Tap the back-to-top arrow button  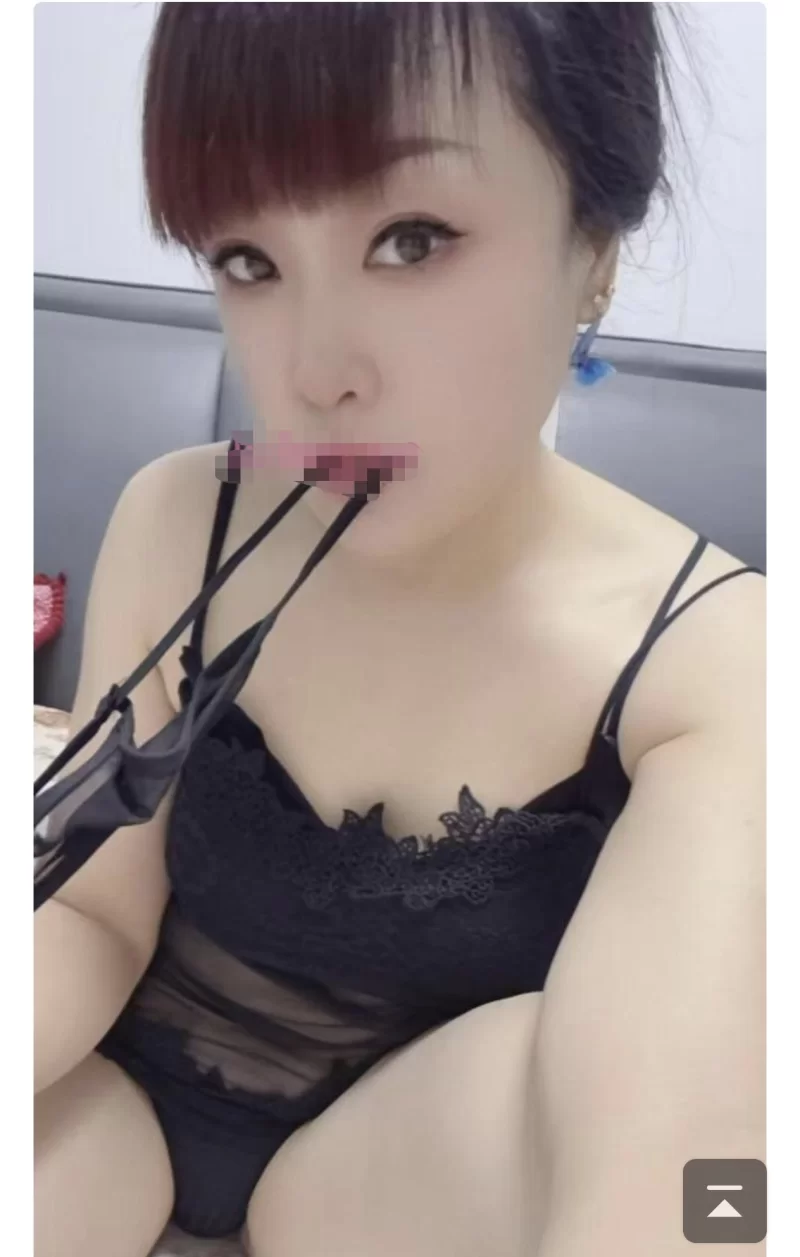[x=724, y=1200]
